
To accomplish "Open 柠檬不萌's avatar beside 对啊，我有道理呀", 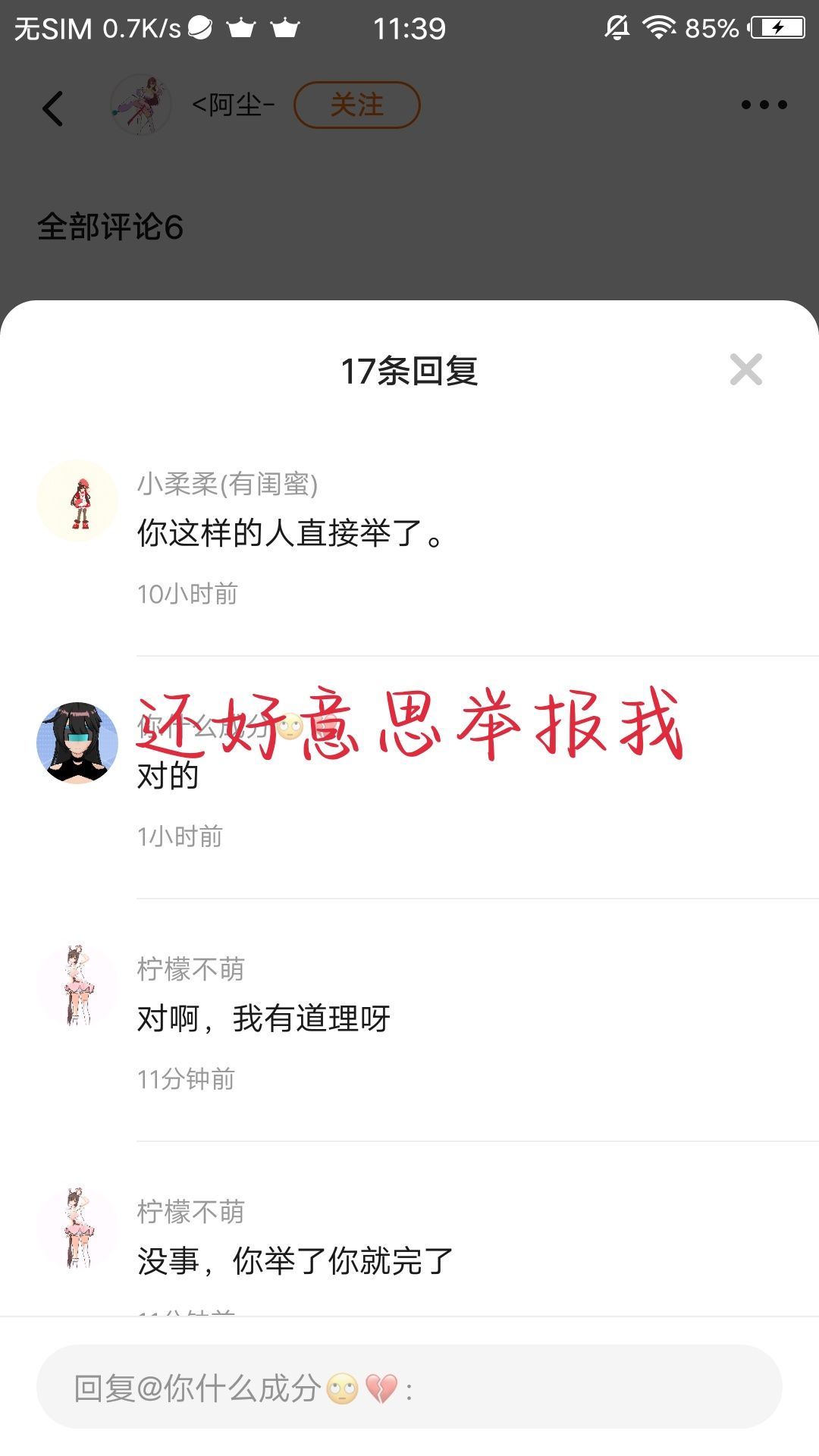I will point(77,986).
